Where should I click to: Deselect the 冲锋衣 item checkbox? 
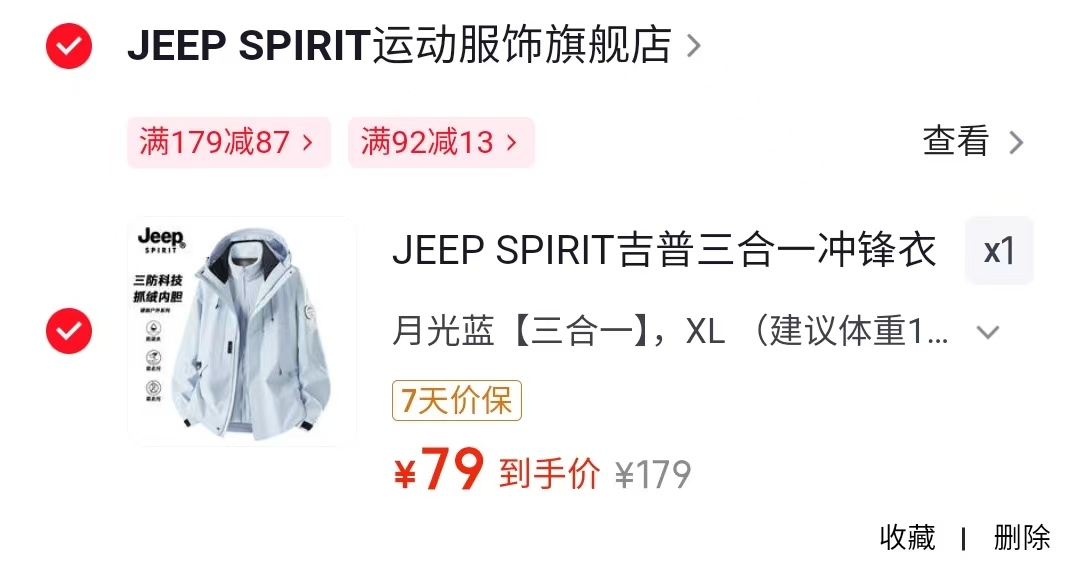point(69,331)
